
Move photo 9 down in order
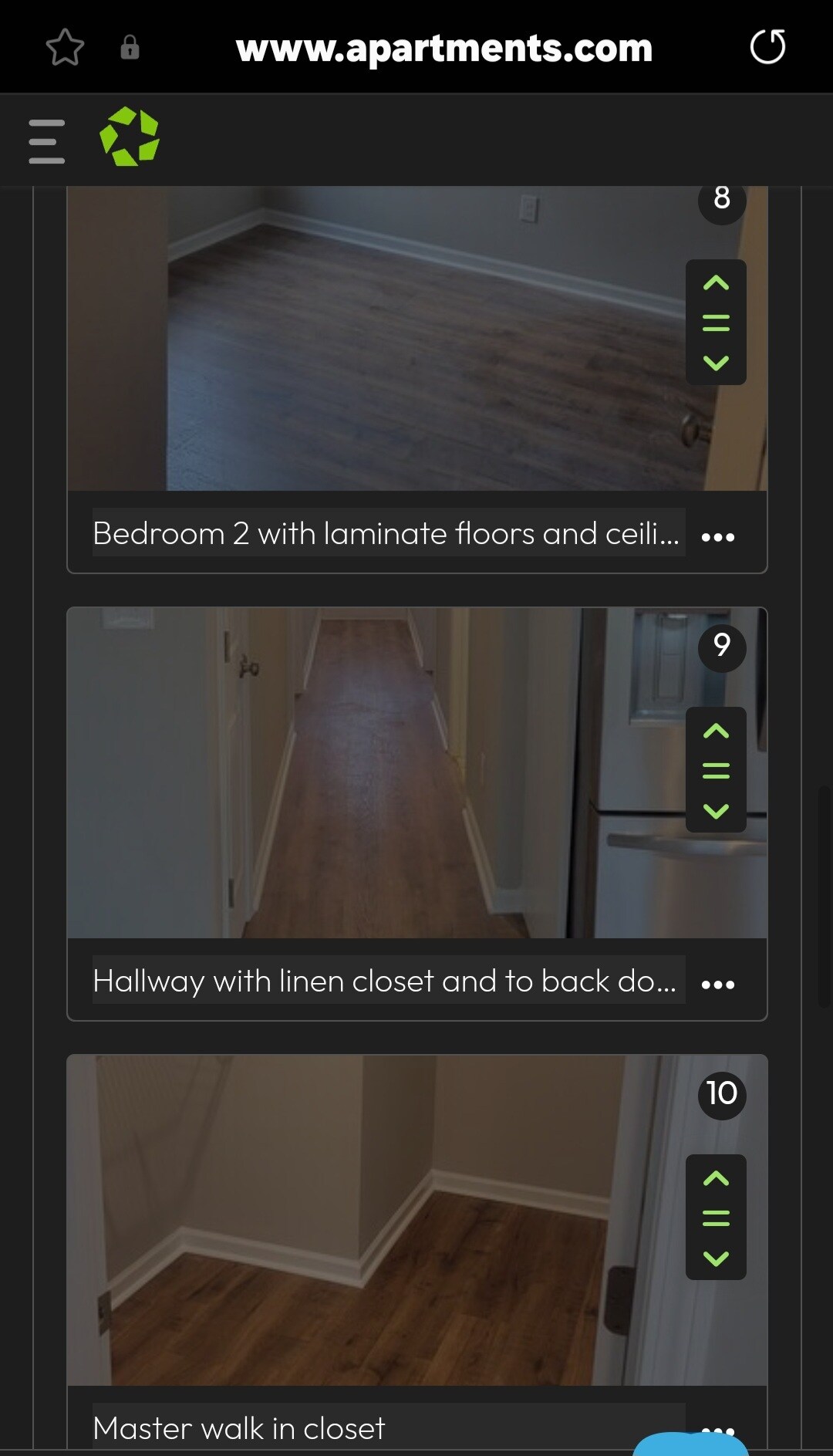pyautogui.click(x=716, y=810)
